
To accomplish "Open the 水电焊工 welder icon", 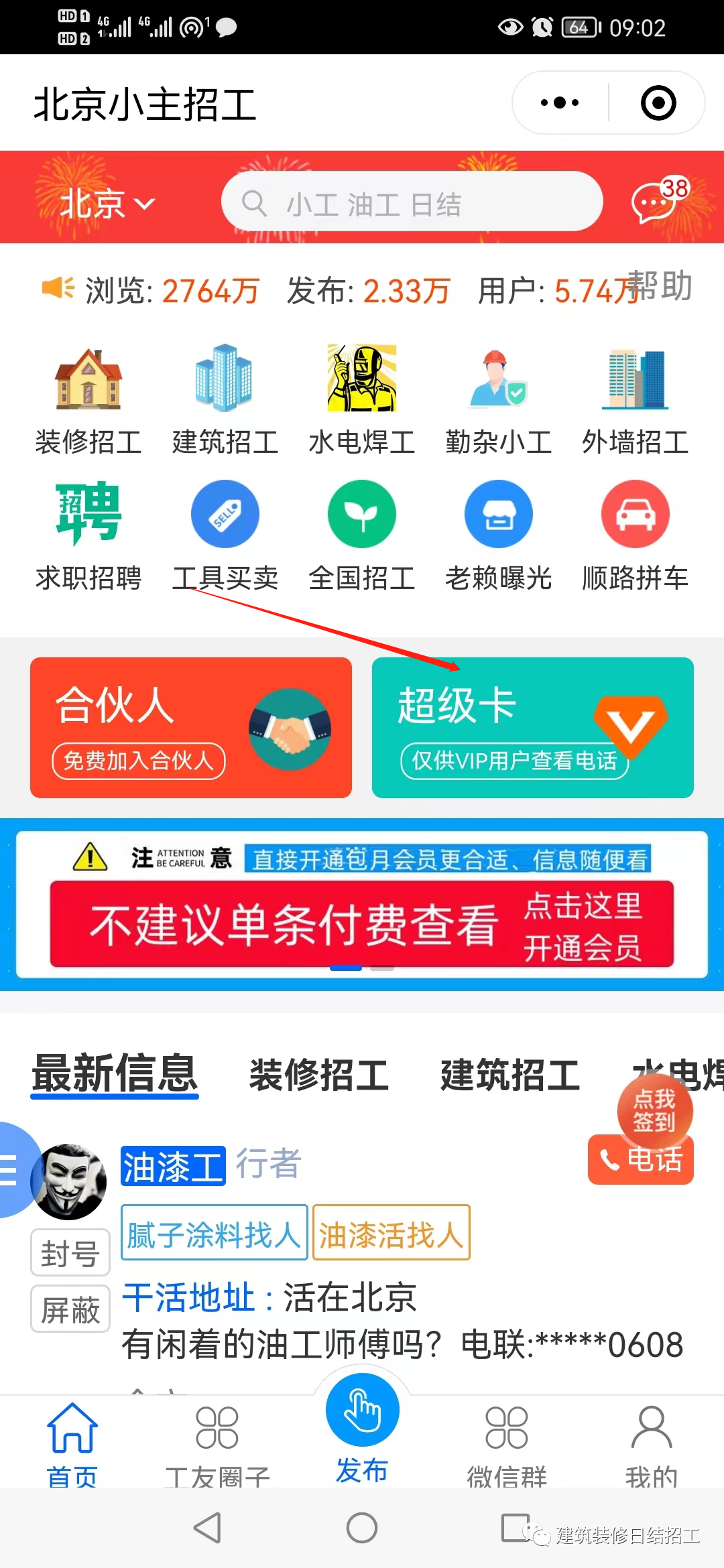I will pyautogui.click(x=362, y=395).
